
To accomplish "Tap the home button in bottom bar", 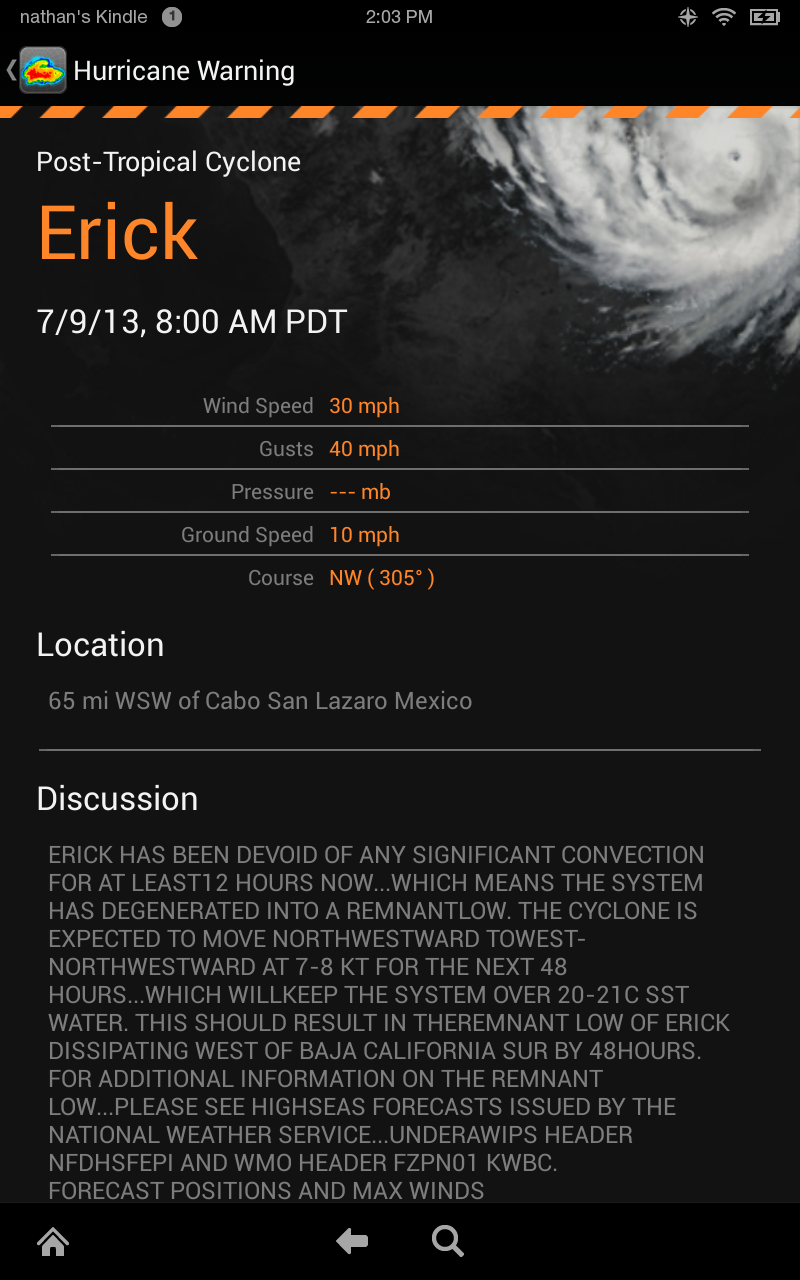I will 53,1242.
